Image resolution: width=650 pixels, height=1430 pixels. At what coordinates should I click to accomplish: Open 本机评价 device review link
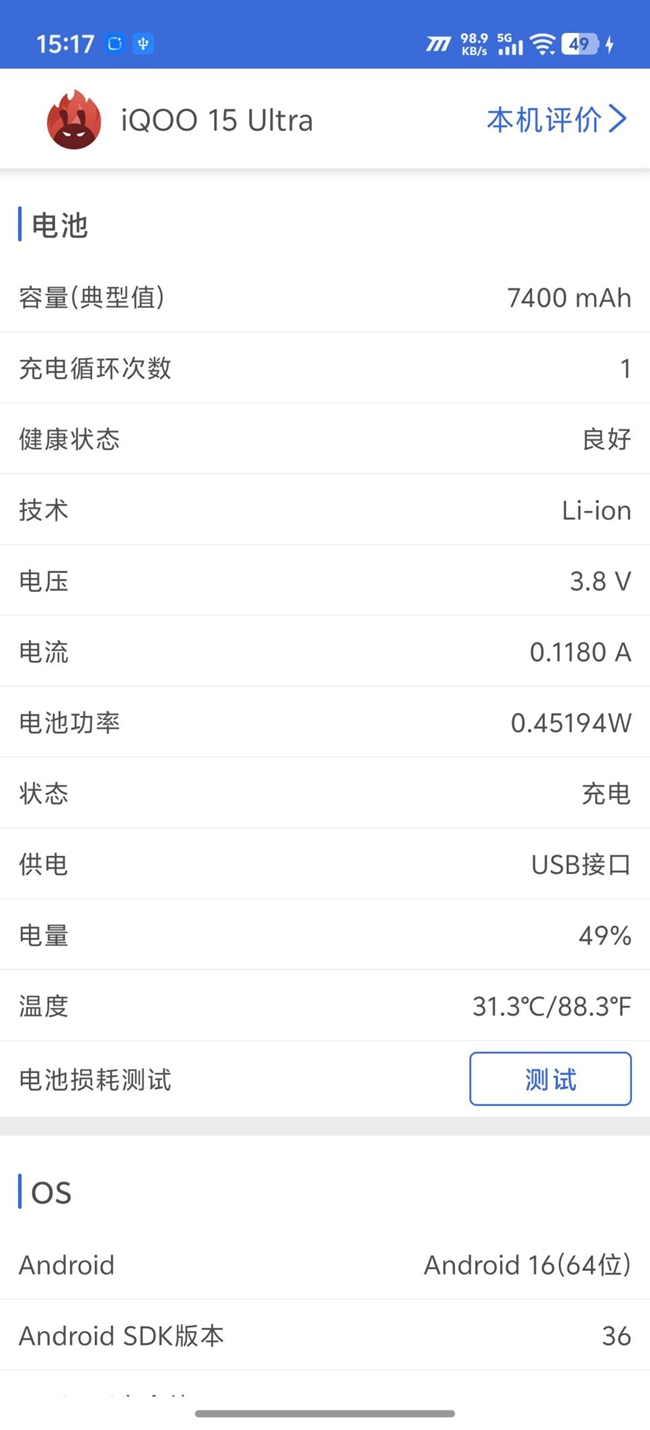click(x=556, y=120)
